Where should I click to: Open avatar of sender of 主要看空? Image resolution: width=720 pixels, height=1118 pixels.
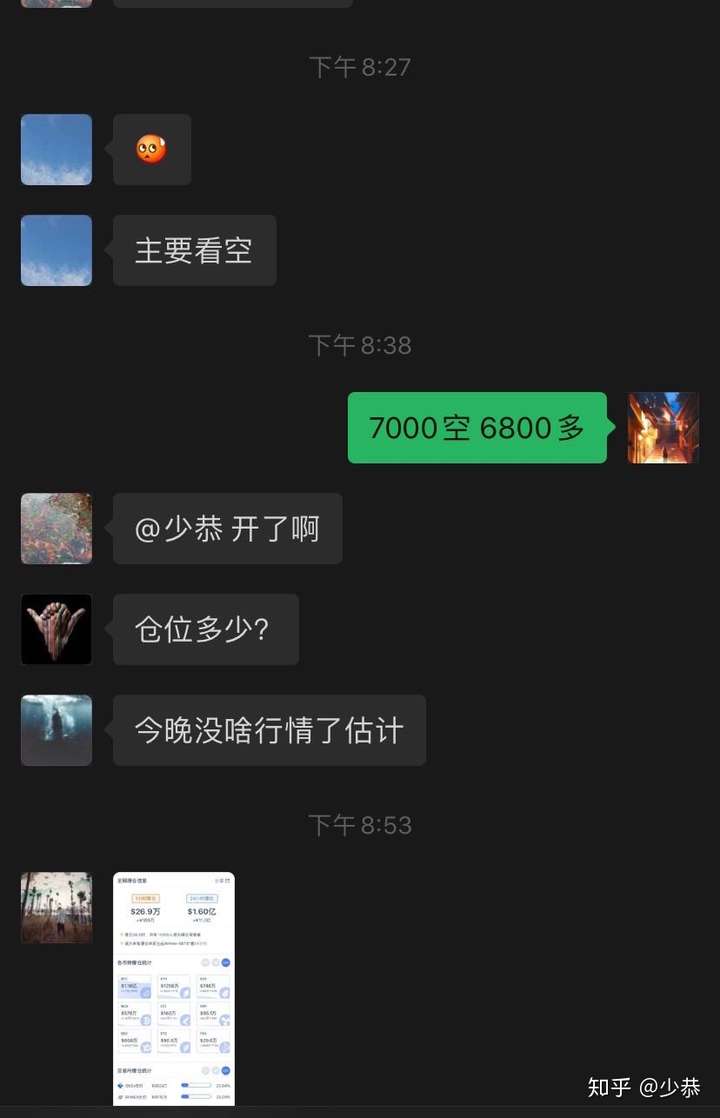pyautogui.click(x=56, y=250)
